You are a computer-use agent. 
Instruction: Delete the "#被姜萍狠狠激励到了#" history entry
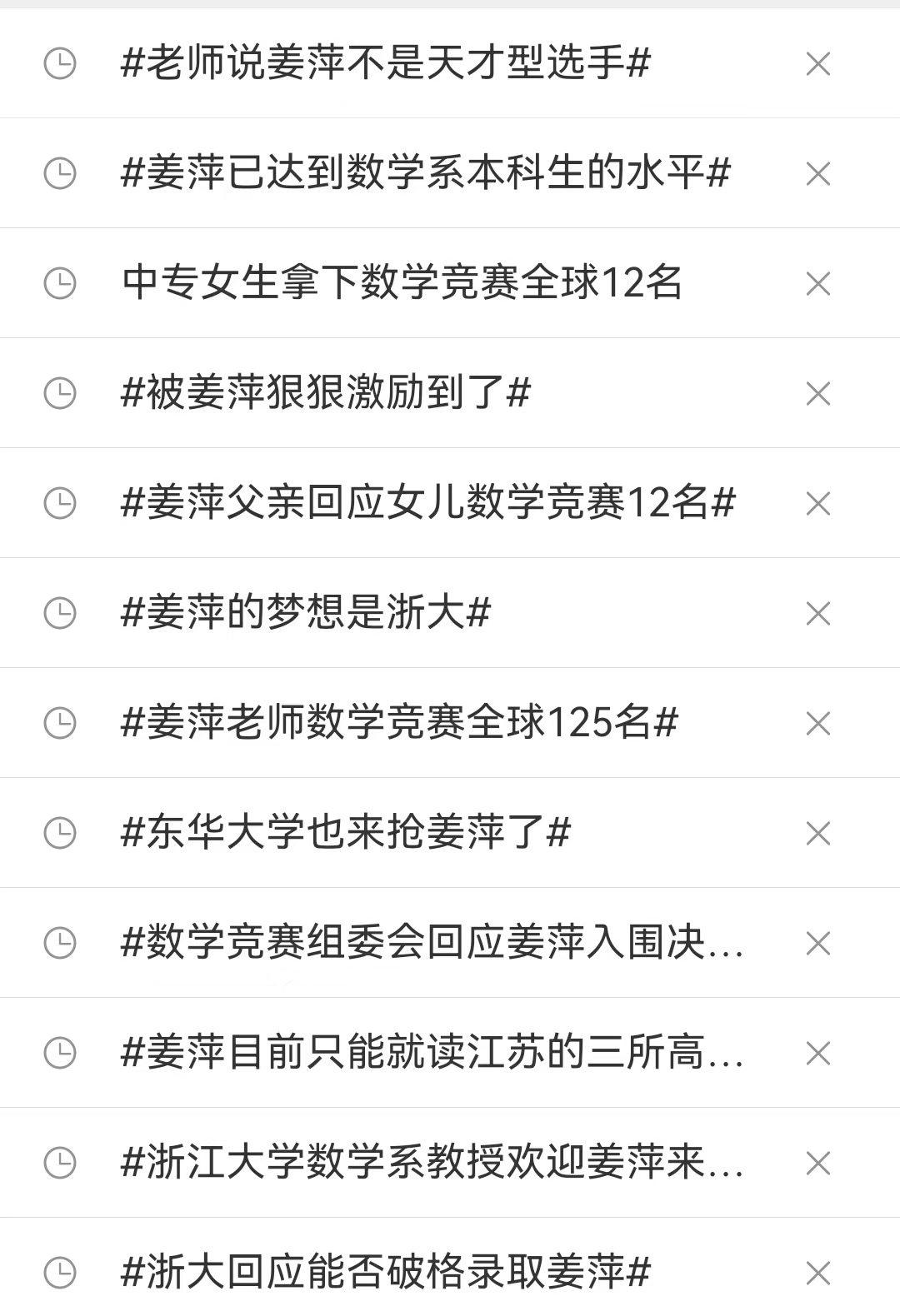[x=818, y=393]
